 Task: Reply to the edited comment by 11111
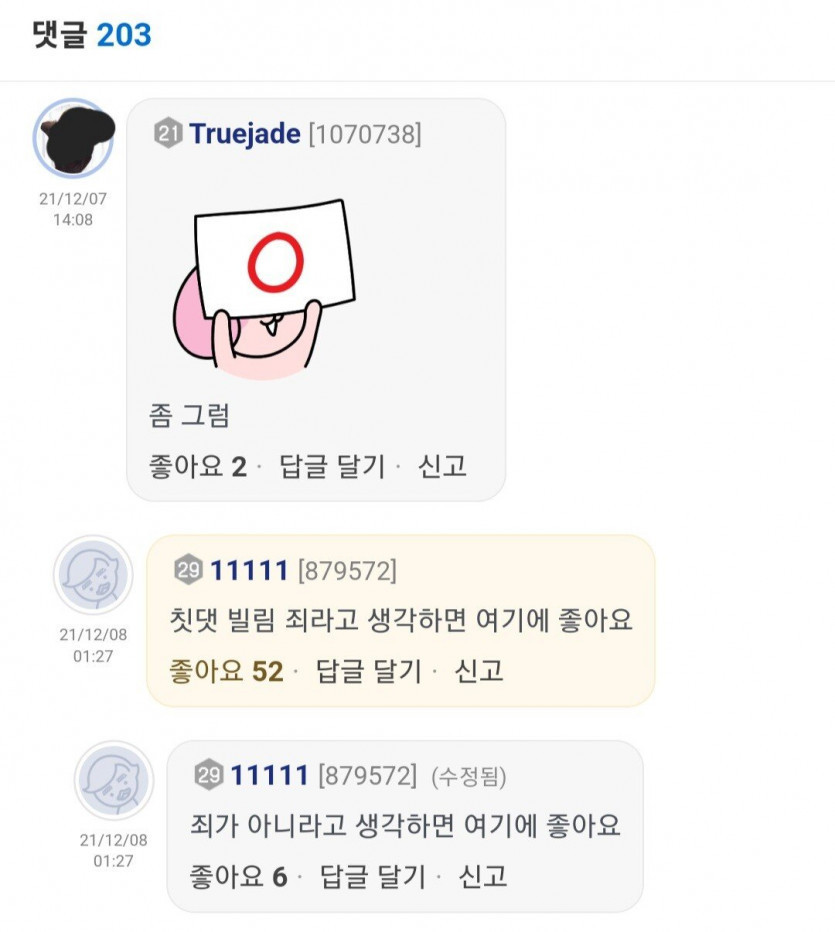(373, 877)
